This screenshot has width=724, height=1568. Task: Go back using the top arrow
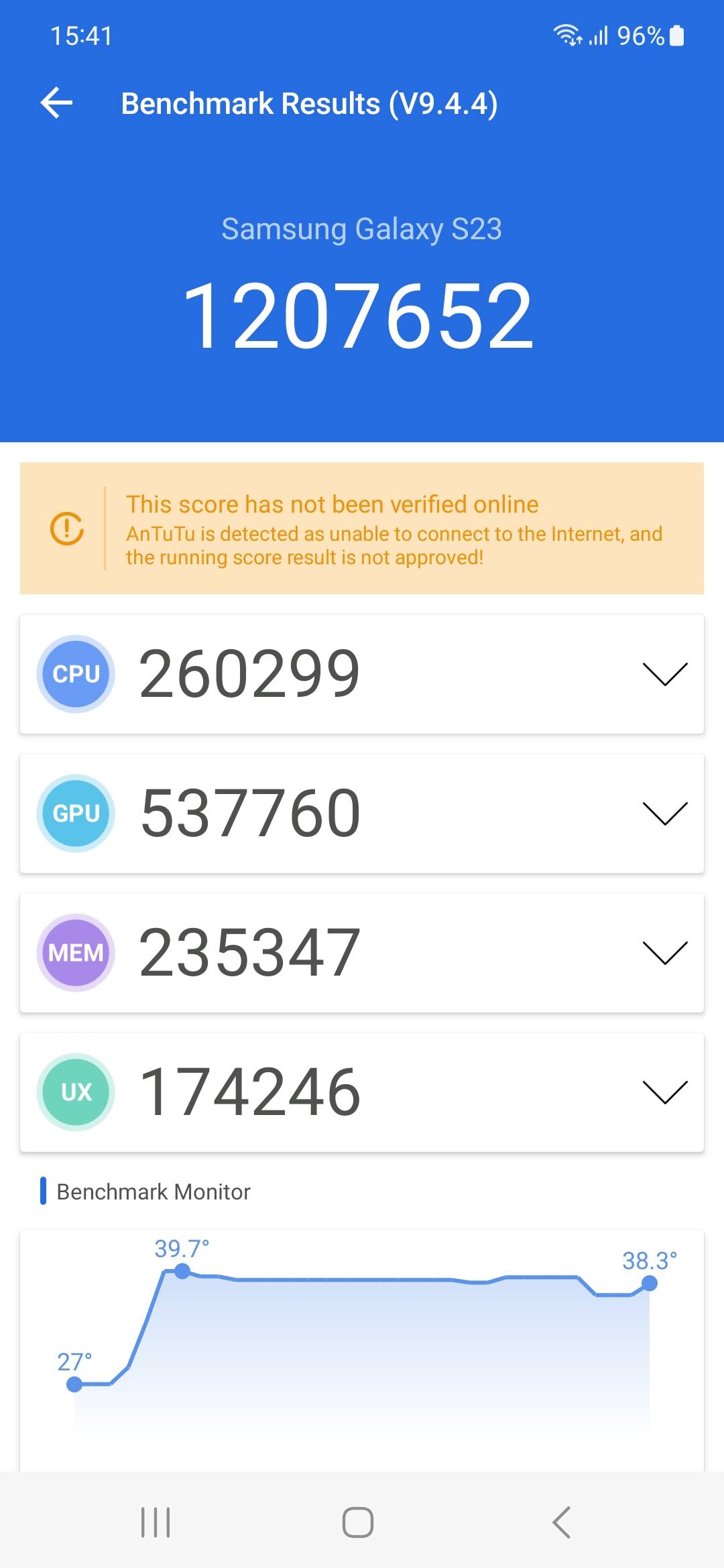pos(57,103)
